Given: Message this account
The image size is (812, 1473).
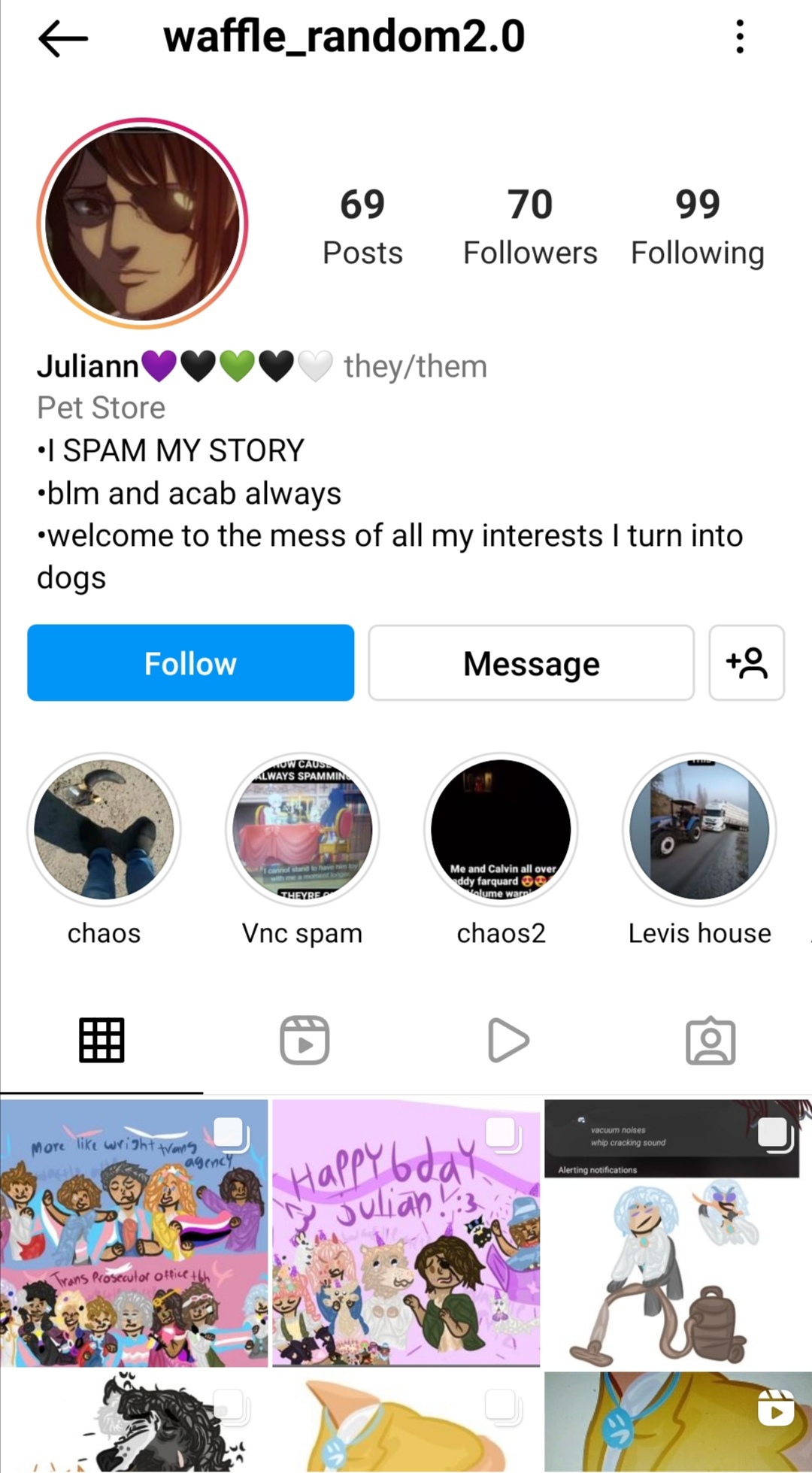Looking at the screenshot, I should pos(531,663).
